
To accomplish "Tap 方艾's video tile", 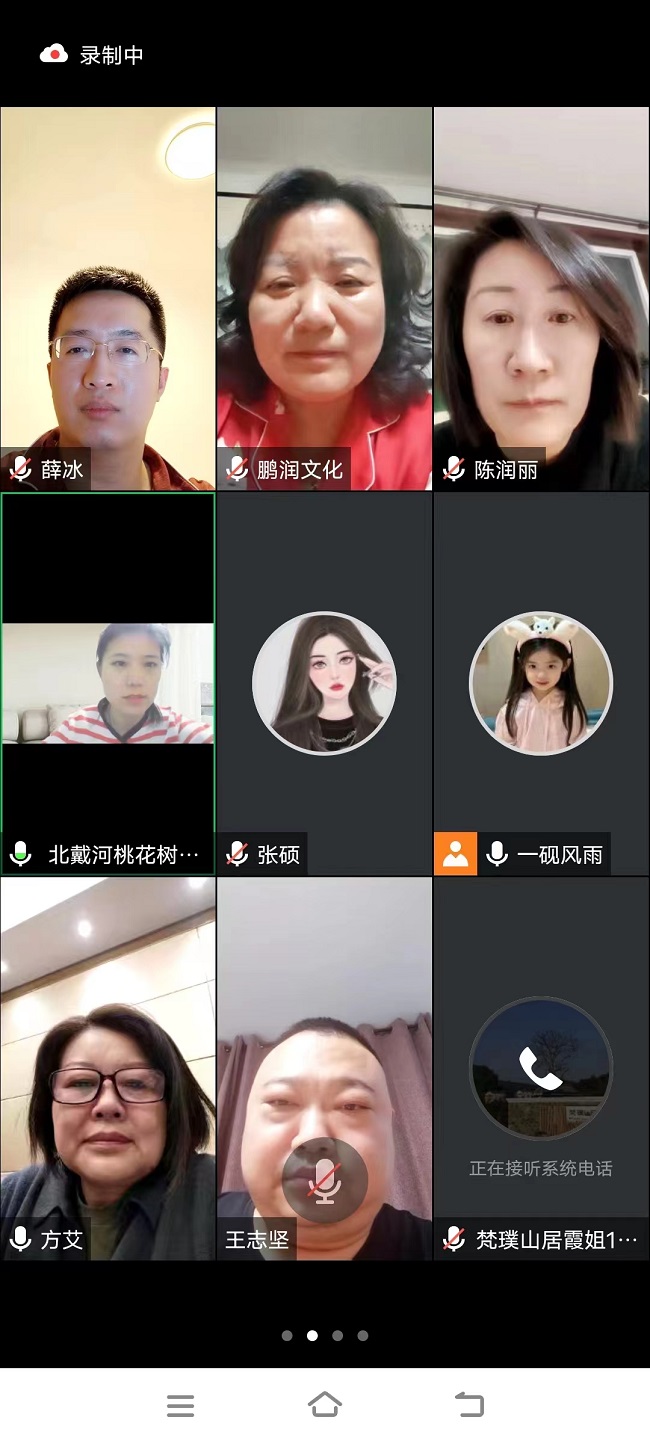I will (107, 1068).
